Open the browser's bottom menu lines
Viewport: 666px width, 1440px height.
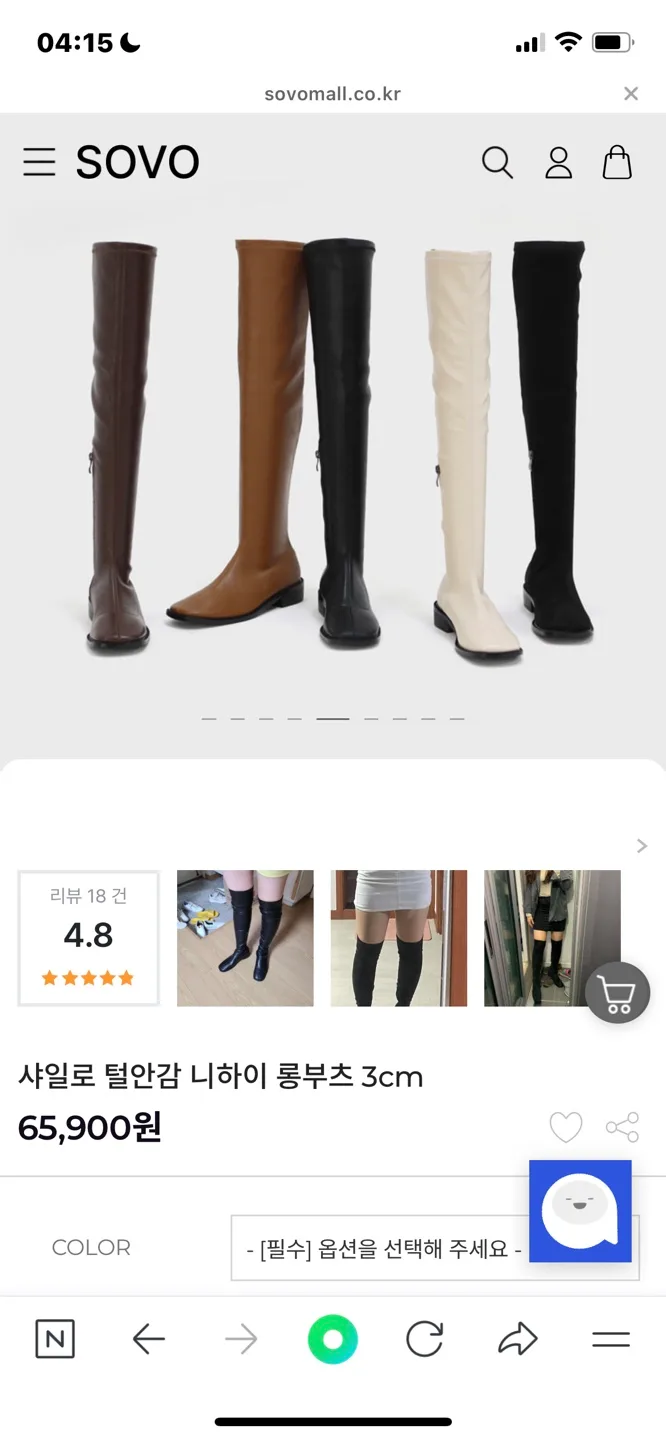tap(610, 1339)
